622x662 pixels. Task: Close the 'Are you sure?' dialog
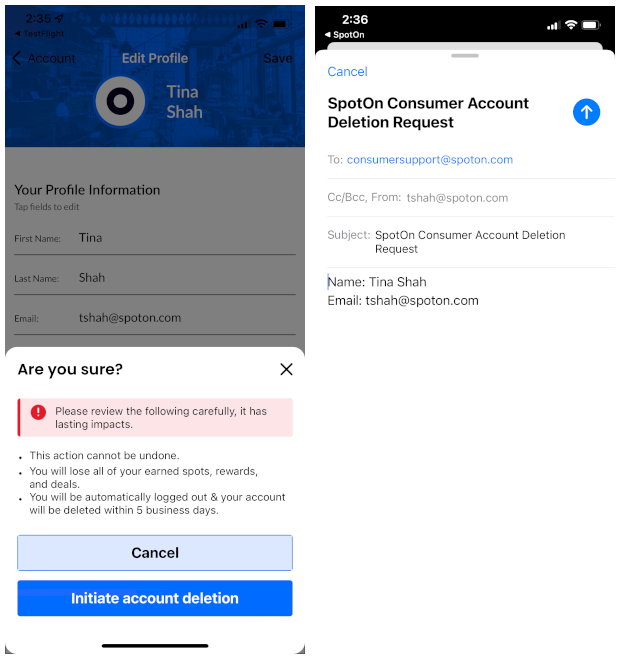pos(286,369)
